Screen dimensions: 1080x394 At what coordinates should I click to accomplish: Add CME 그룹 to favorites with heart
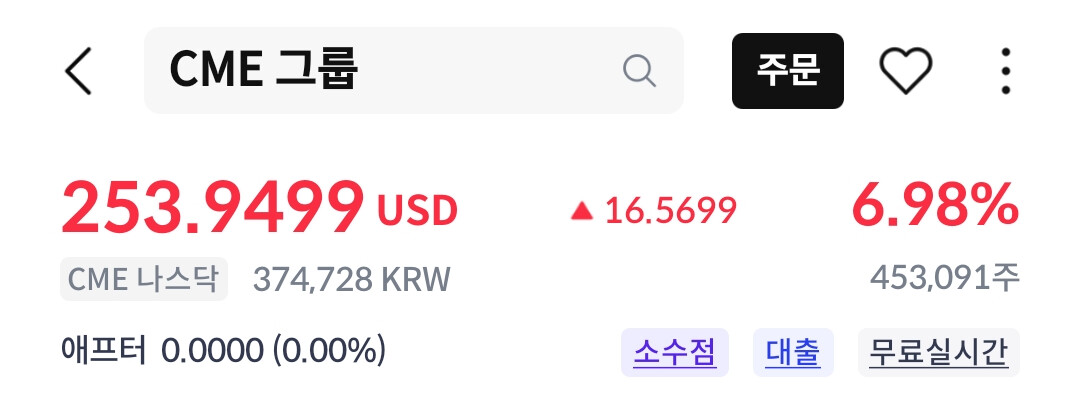coord(906,71)
